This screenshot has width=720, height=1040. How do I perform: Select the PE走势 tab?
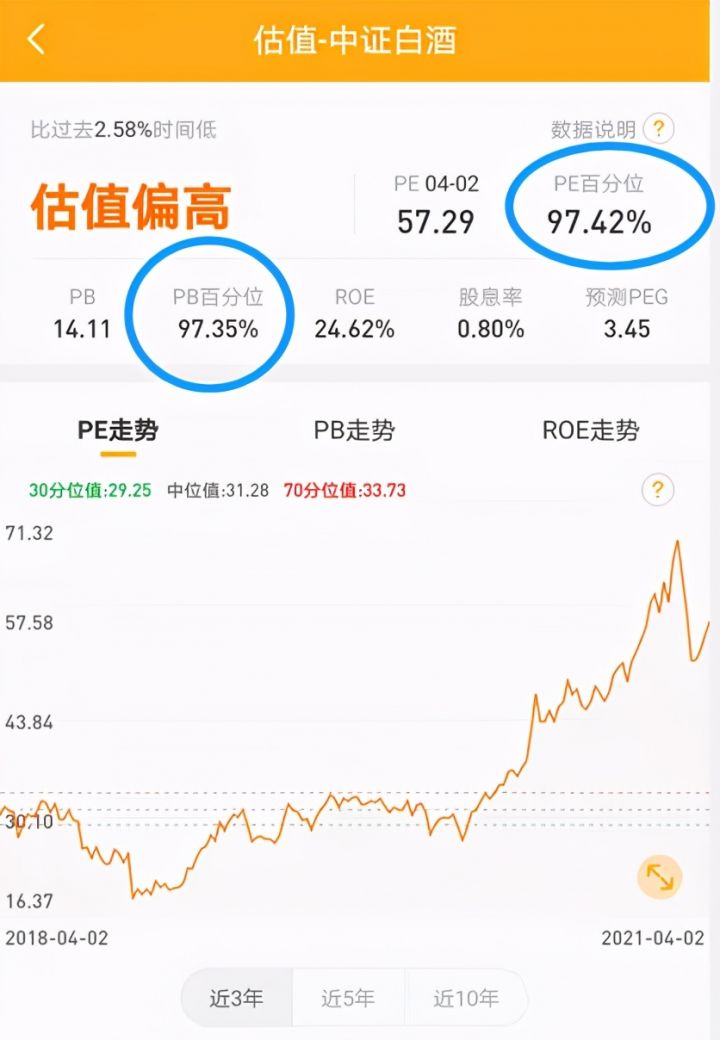tap(118, 431)
